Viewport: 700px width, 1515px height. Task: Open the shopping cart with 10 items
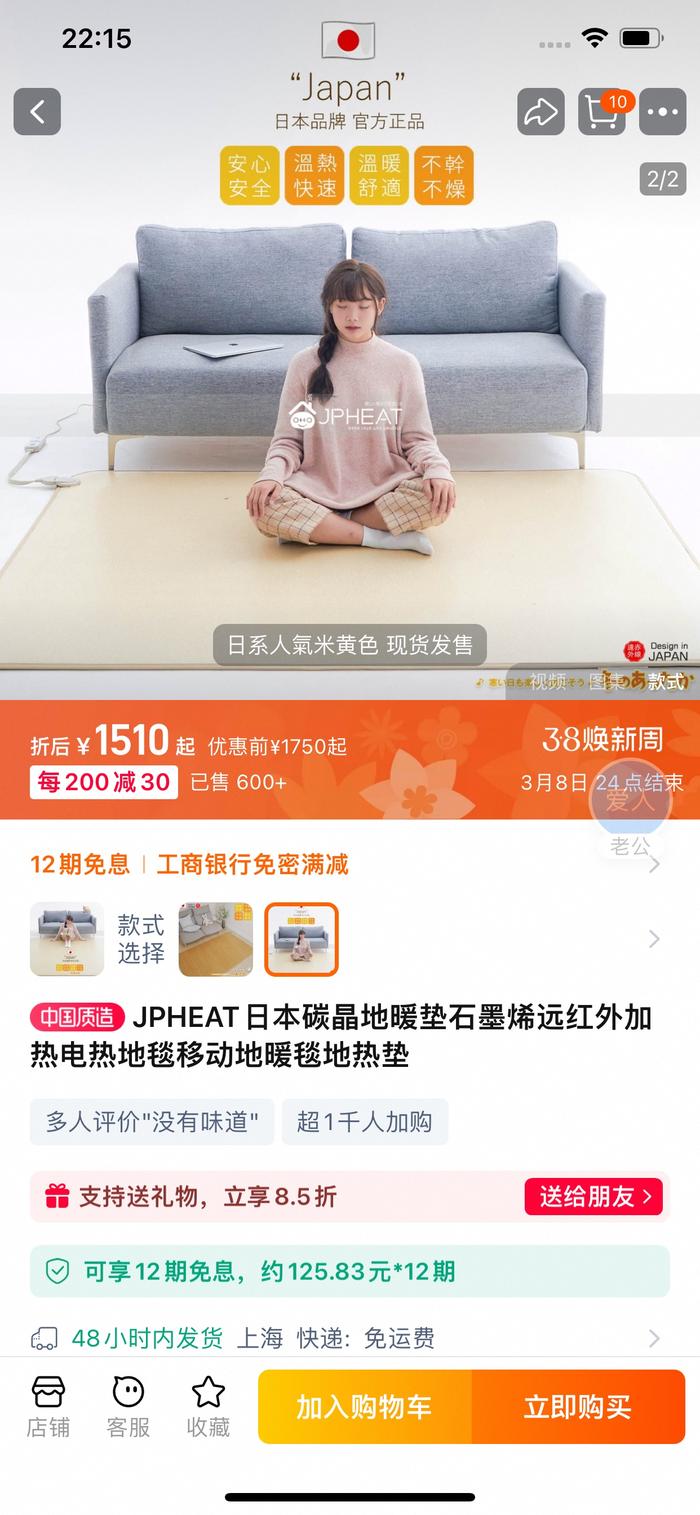click(601, 112)
